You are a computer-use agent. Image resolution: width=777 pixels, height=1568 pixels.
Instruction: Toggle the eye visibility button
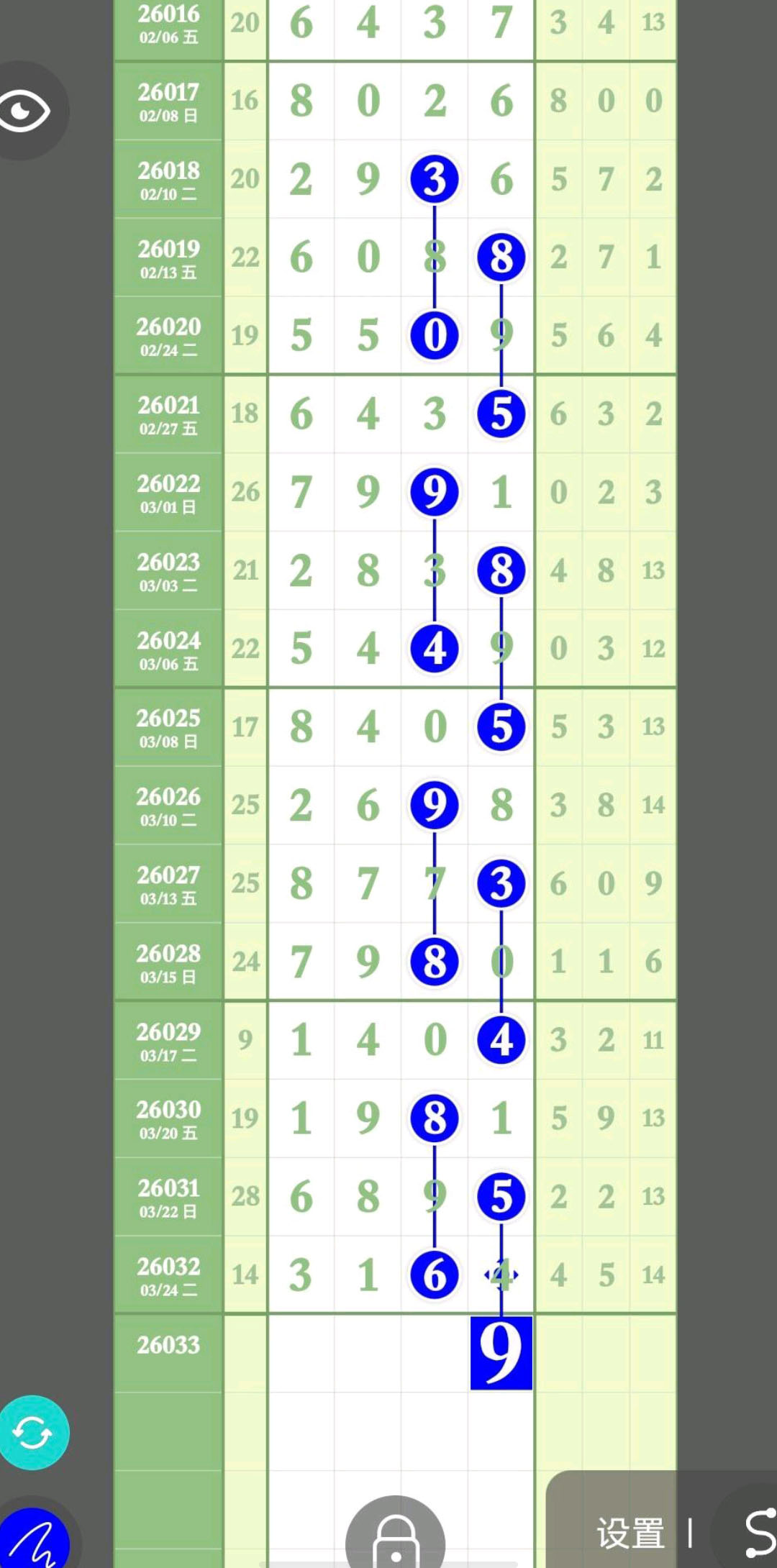click(26, 111)
